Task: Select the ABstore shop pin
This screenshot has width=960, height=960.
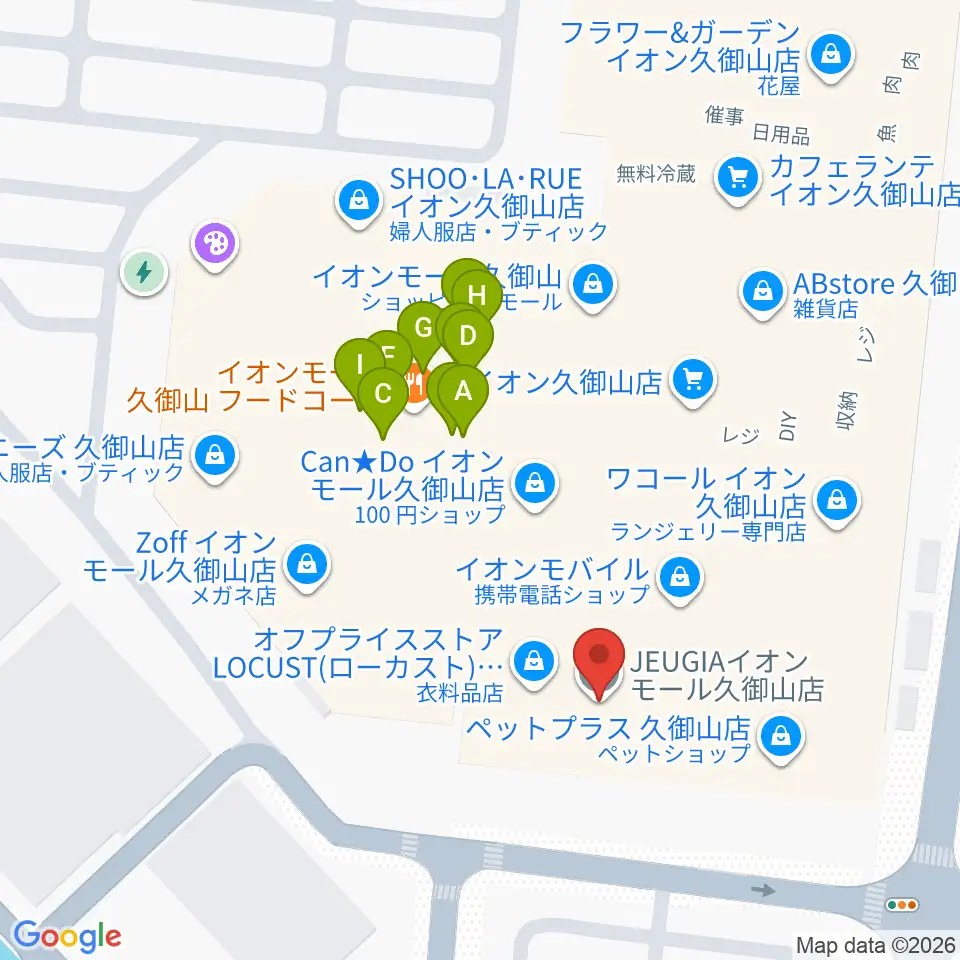Action: pyautogui.click(x=762, y=293)
